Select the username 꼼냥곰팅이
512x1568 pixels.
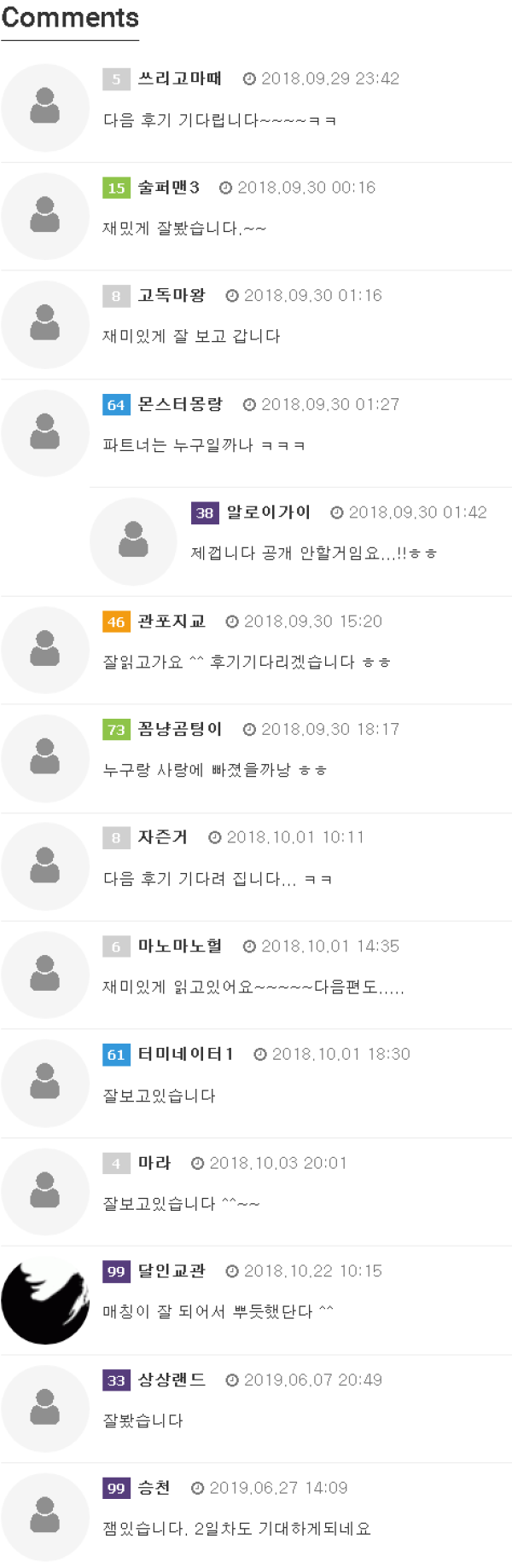click(x=180, y=729)
